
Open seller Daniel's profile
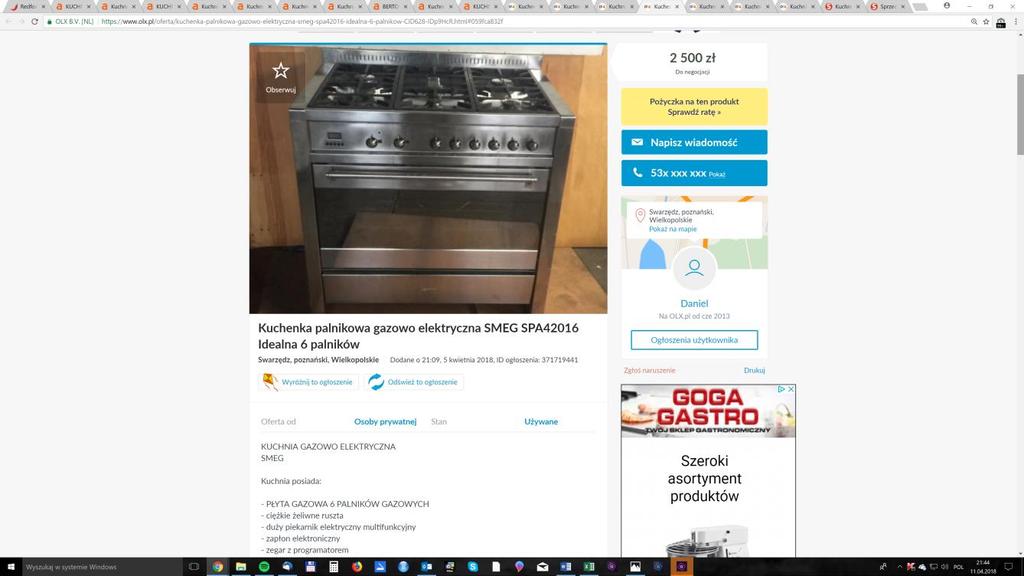pyautogui.click(x=694, y=303)
